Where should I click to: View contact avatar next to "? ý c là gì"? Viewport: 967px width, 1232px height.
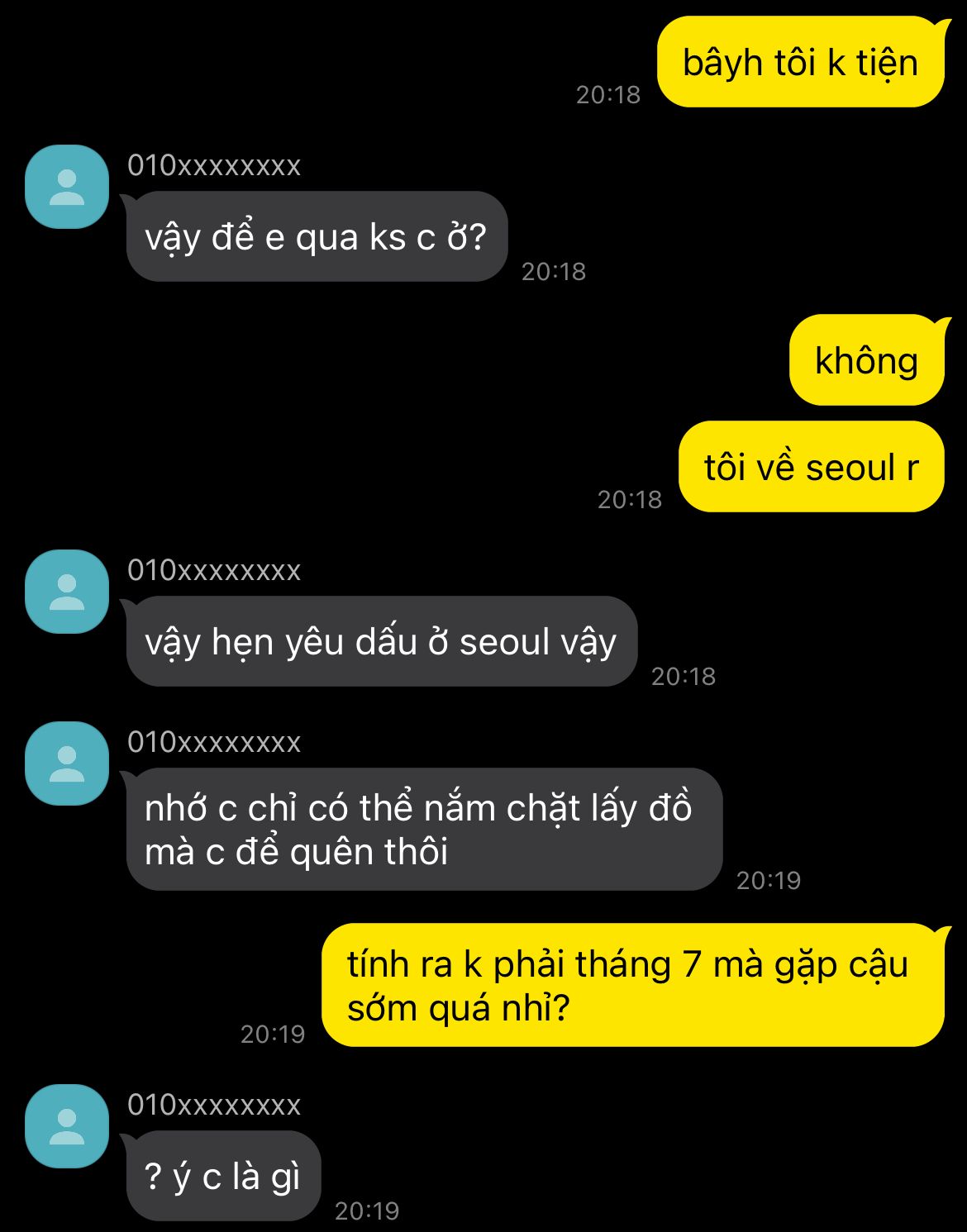[x=67, y=1126]
